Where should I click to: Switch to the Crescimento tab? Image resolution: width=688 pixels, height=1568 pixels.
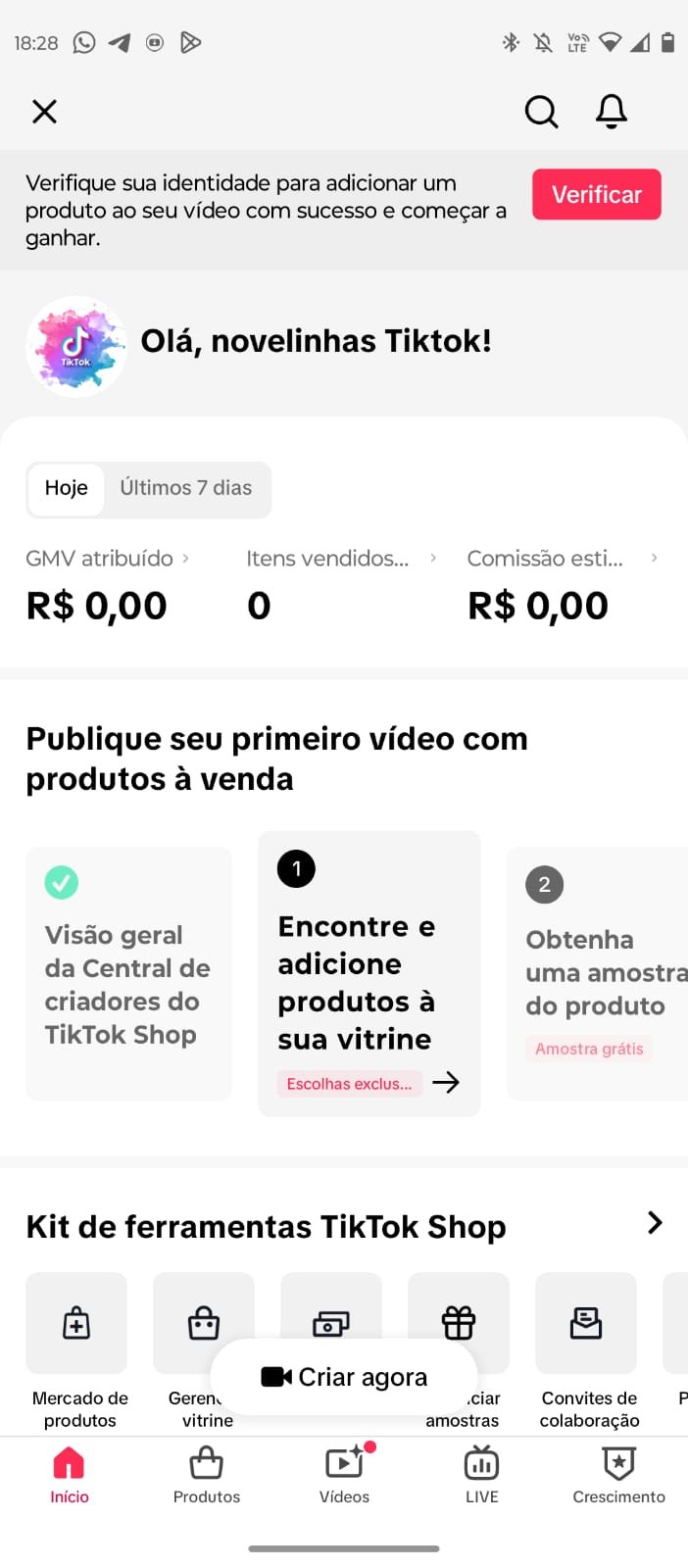618,1476
